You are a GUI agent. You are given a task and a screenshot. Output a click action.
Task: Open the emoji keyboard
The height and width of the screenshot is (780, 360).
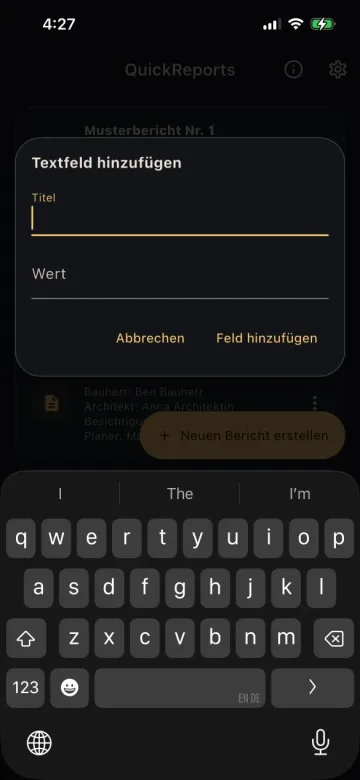click(x=70, y=687)
